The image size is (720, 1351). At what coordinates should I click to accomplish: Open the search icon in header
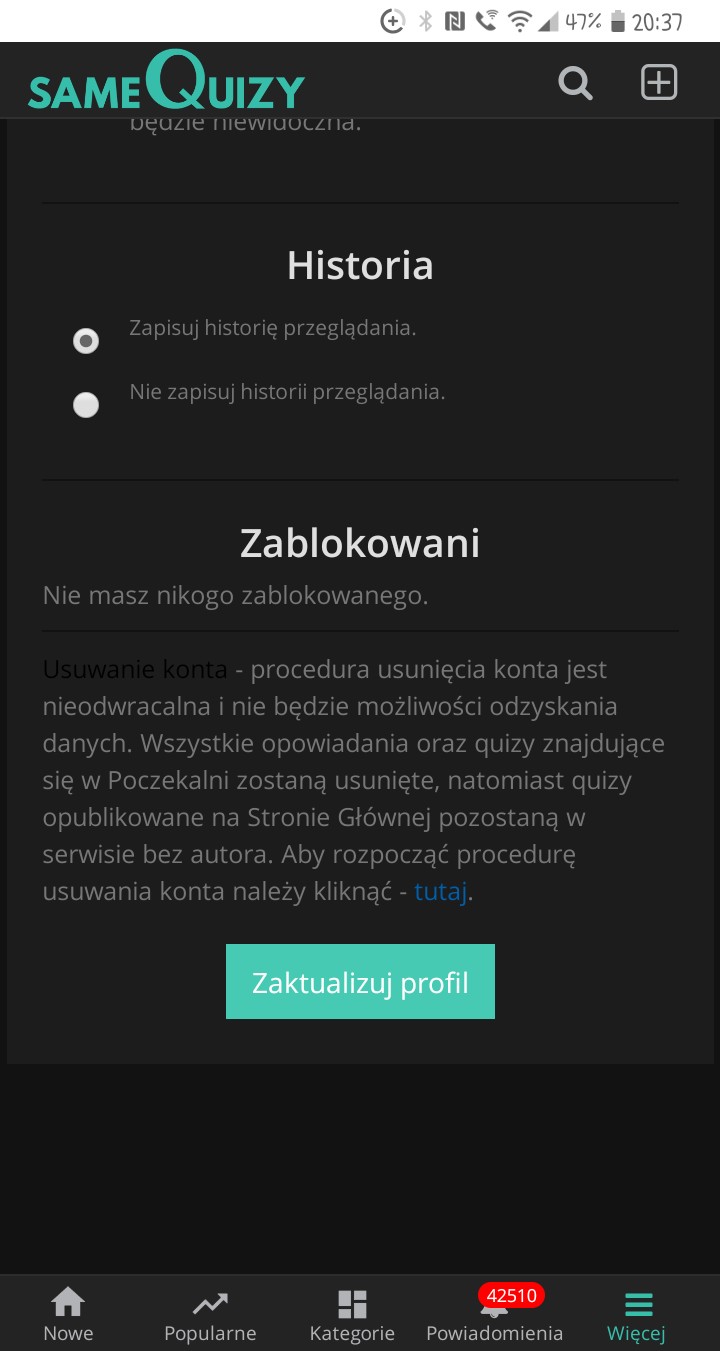(x=575, y=83)
